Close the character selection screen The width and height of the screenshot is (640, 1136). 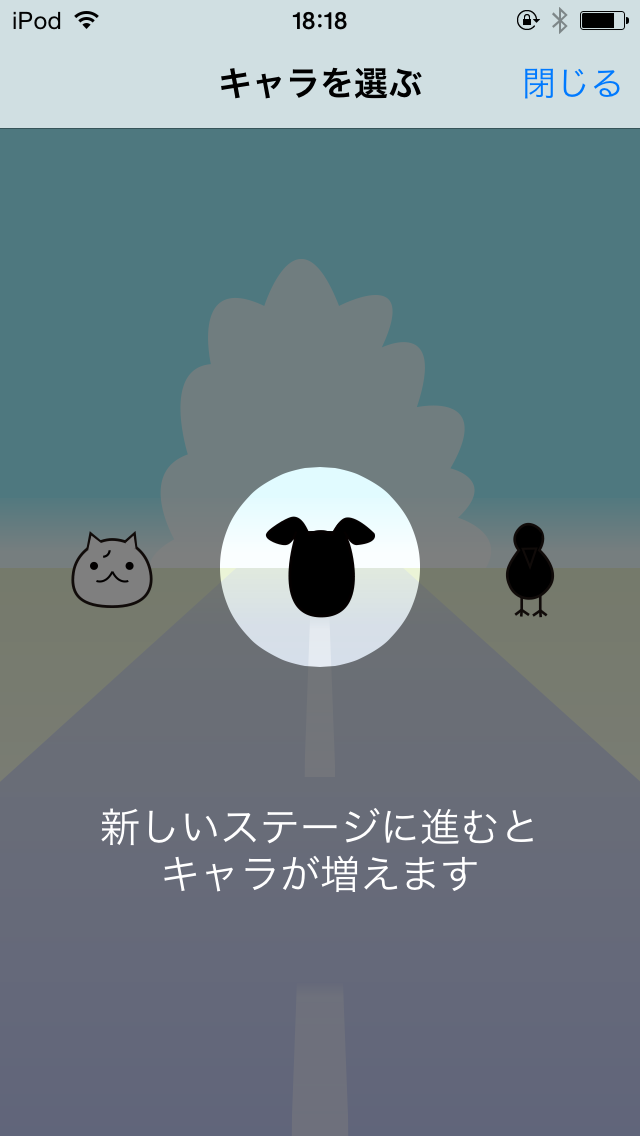[x=571, y=84]
